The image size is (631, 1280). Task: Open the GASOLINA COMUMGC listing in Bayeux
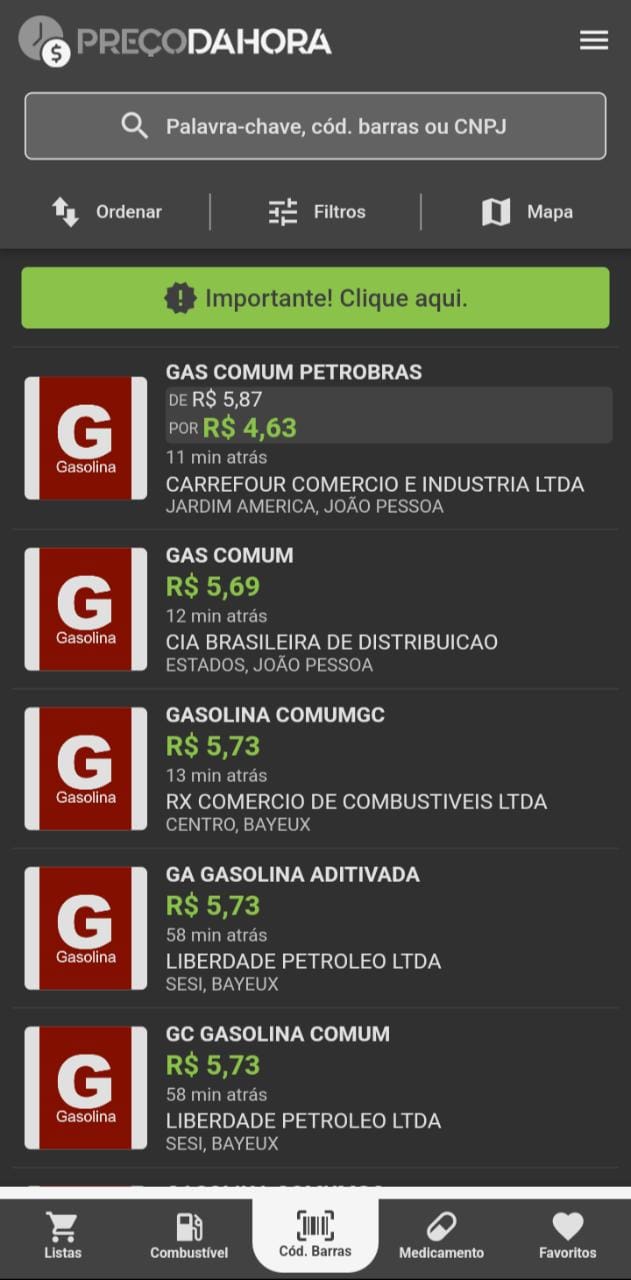pyautogui.click(x=315, y=769)
